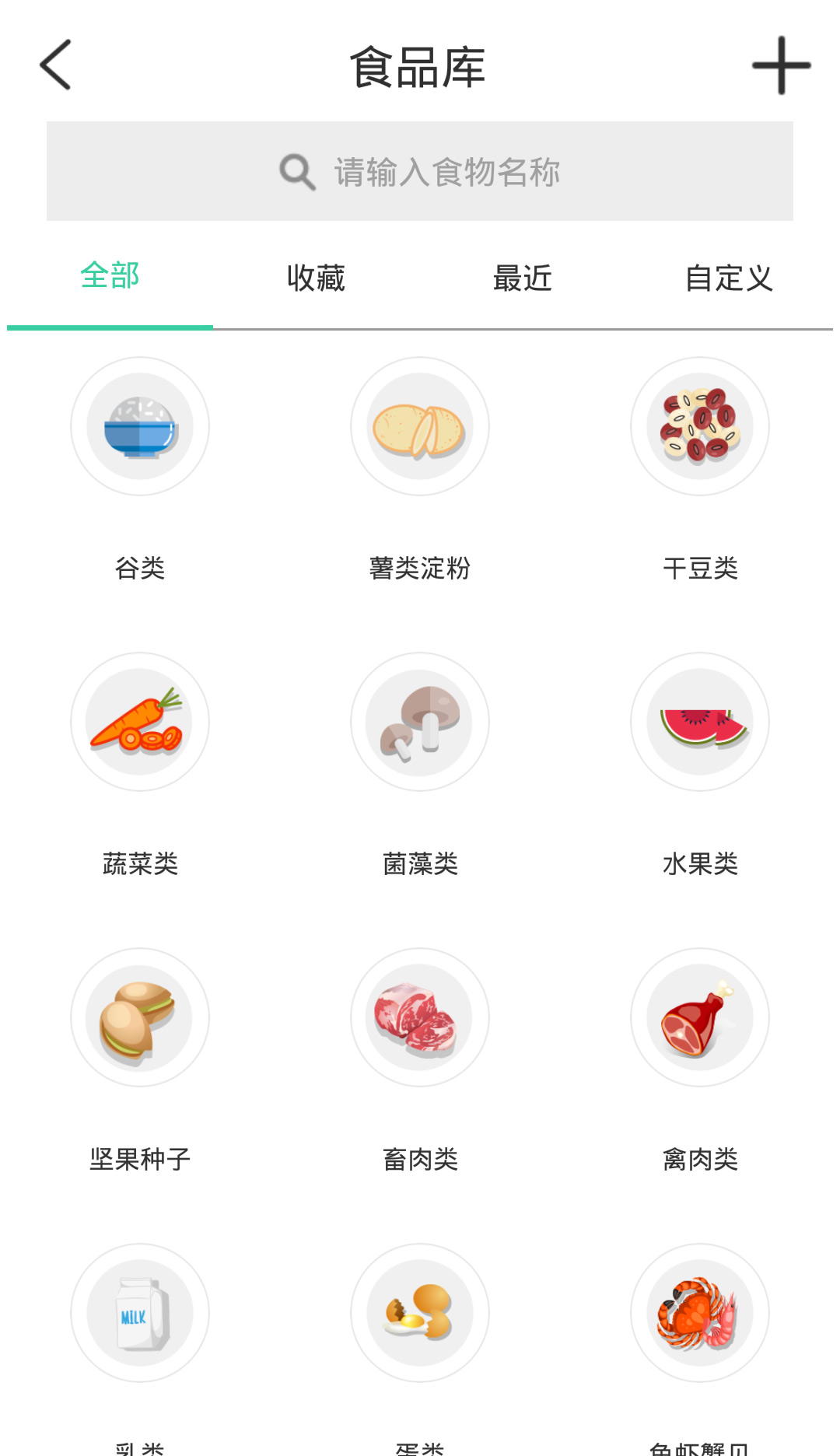Screen dimensions: 840x1456
Task: Open the 坚果种子 nuts category icon
Action: (x=139, y=1017)
